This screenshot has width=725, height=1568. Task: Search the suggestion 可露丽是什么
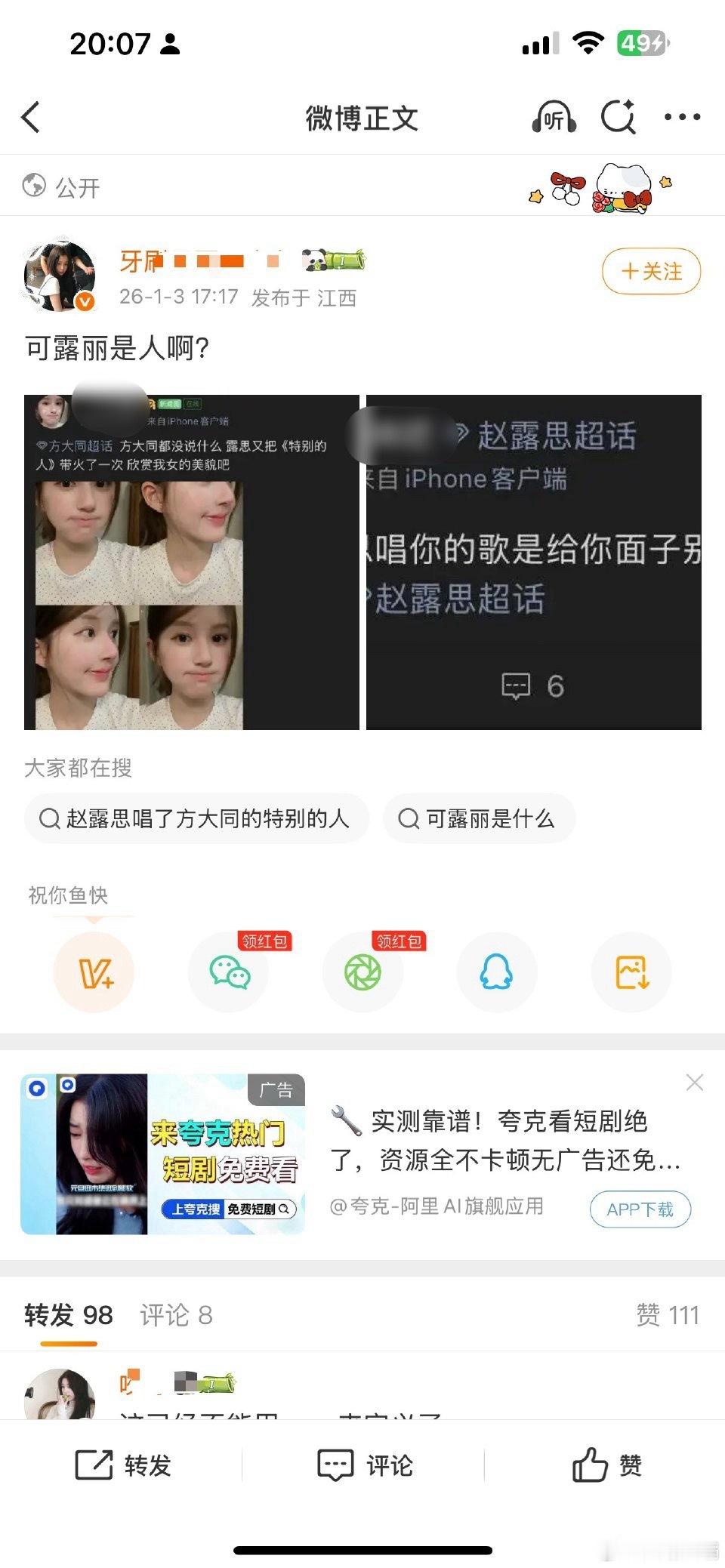pos(480,818)
